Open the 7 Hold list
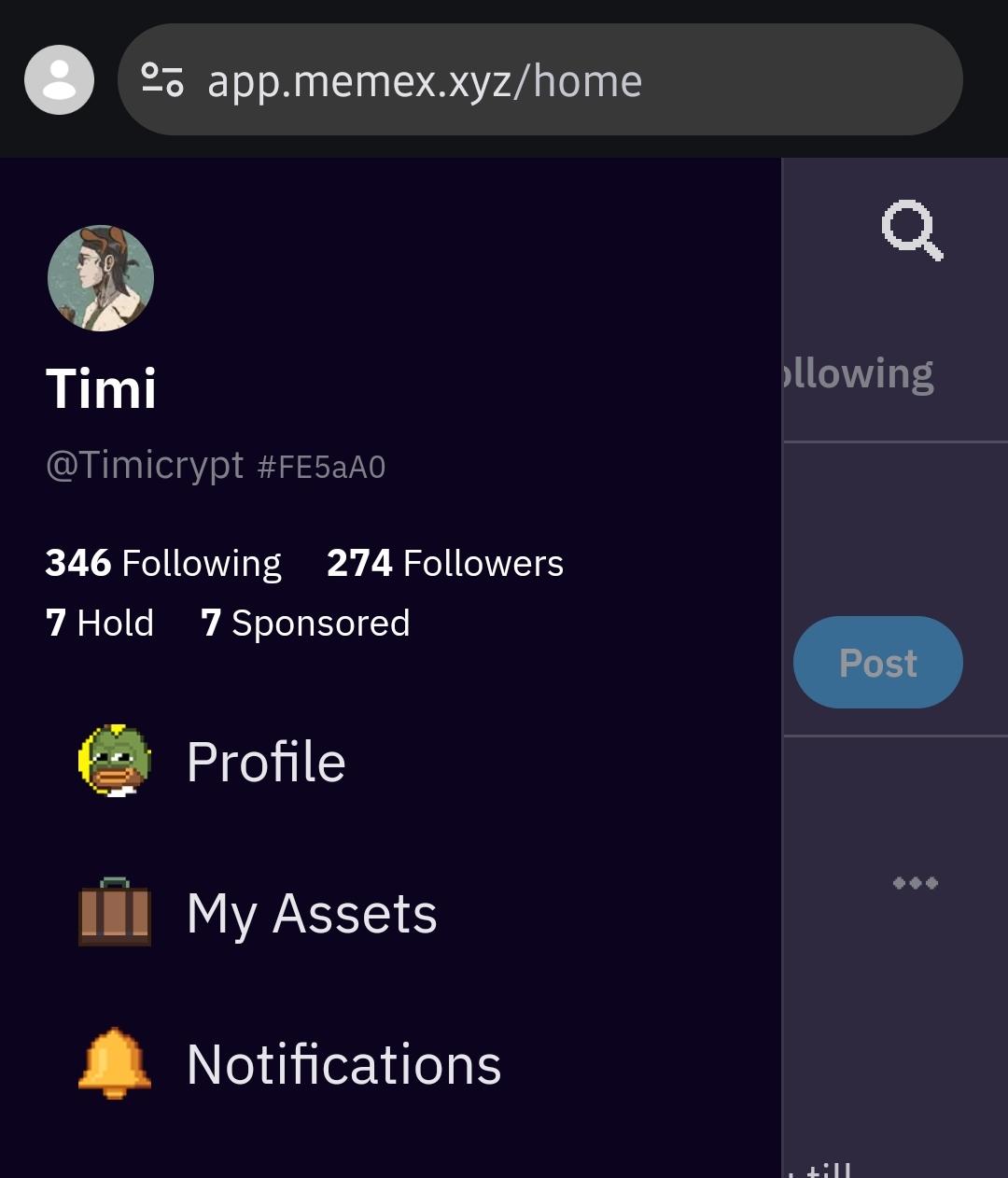 click(x=100, y=624)
